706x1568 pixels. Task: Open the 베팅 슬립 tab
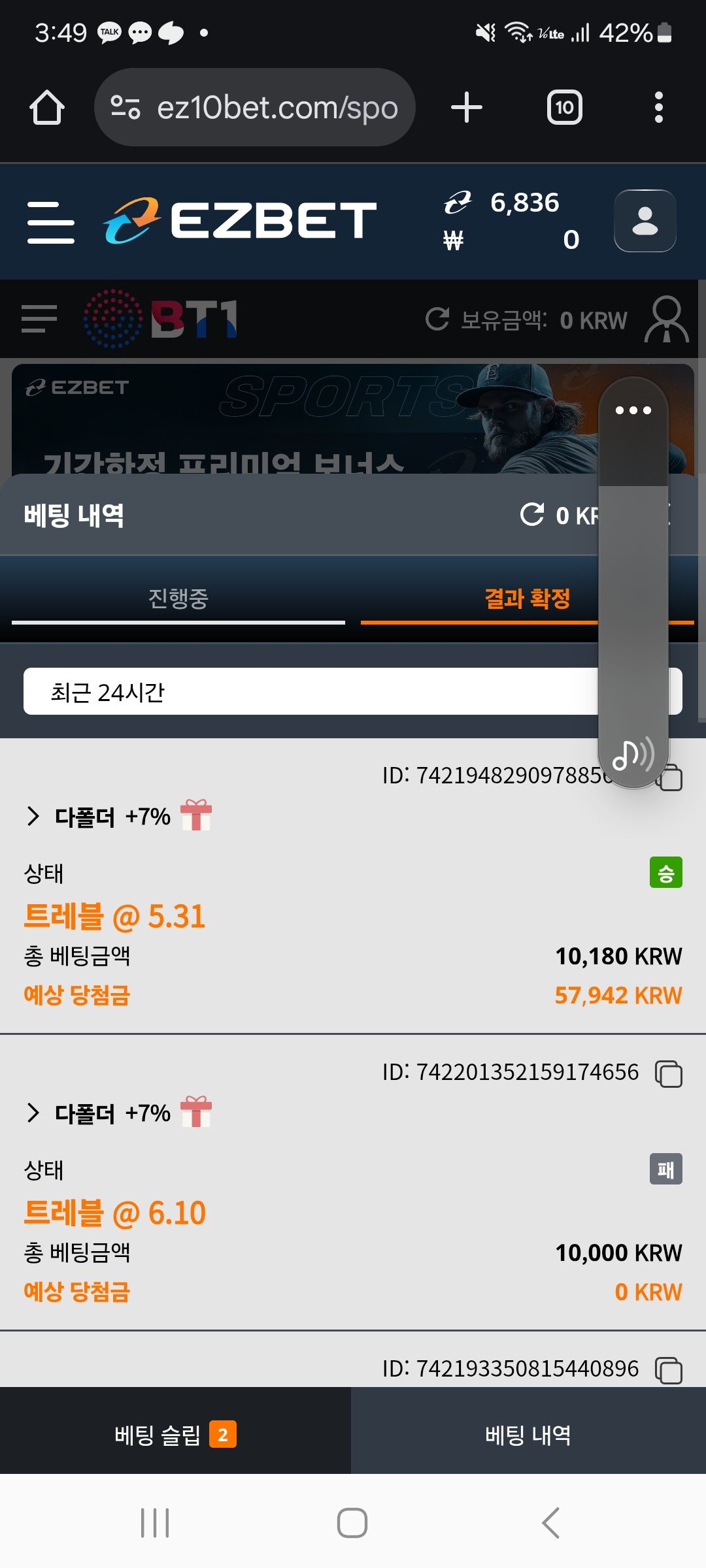point(175,1435)
